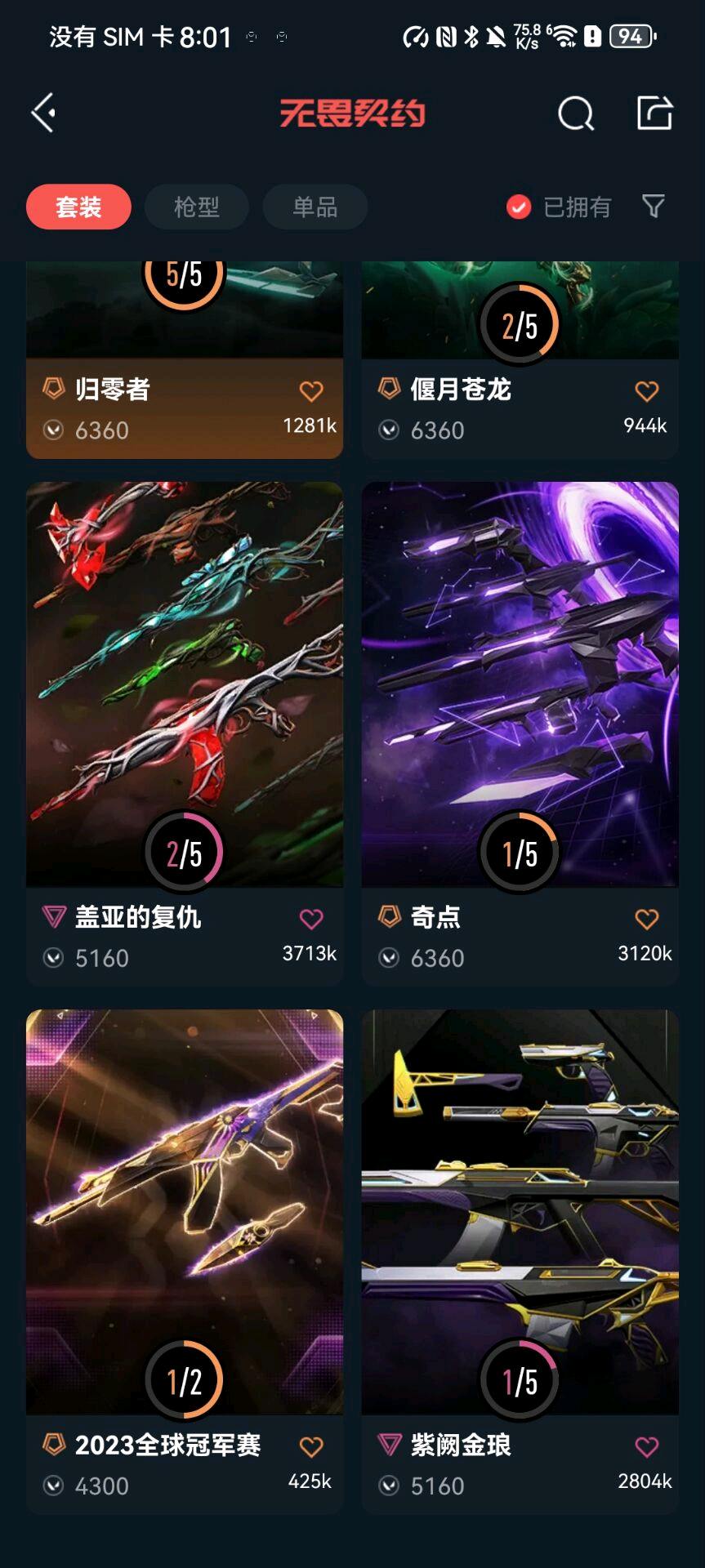Share this page via the share icon
The height and width of the screenshot is (1568, 705).
click(x=654, y=113)
